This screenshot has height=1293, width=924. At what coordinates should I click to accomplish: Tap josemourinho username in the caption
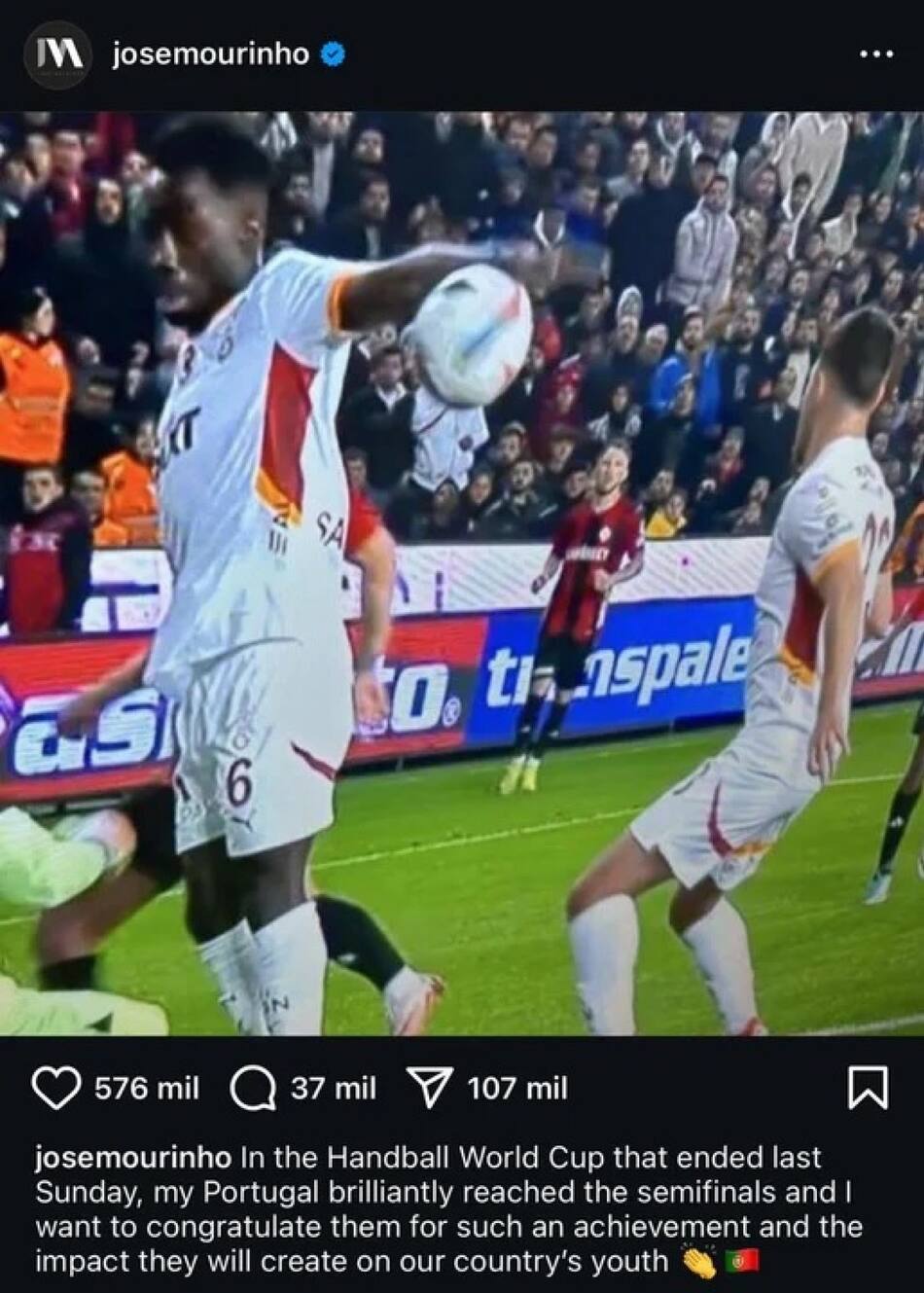click(133, 1158)
